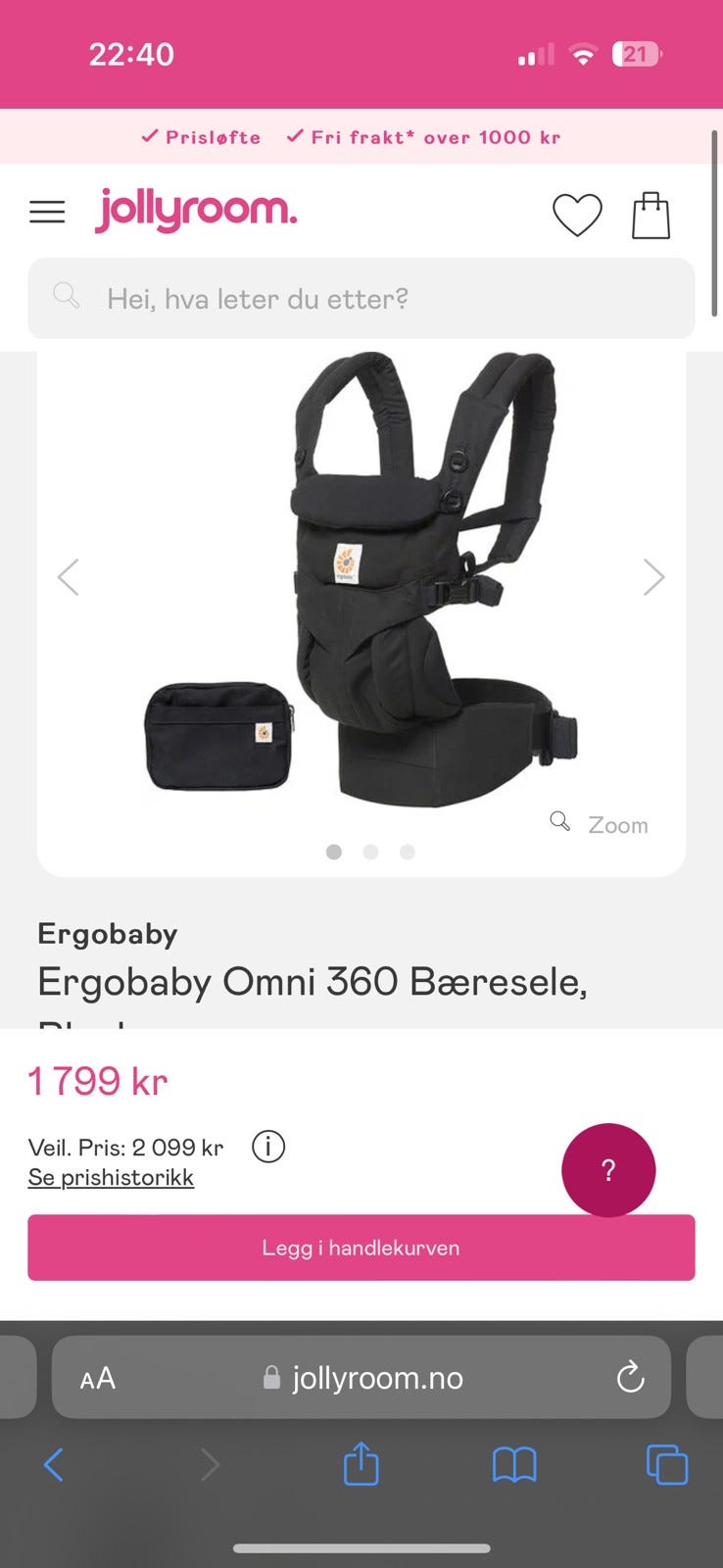Tap the pink question mark help bubble

607,1169
